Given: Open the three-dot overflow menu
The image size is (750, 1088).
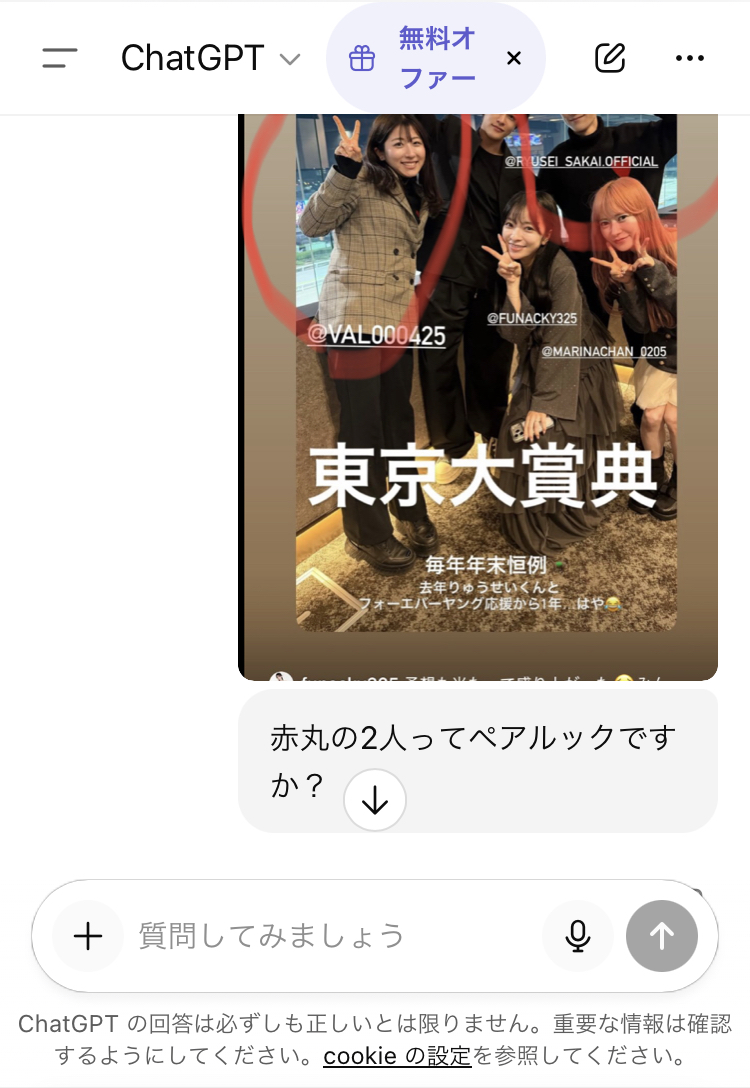Looking at the screenshot, I should pos(690,58).
